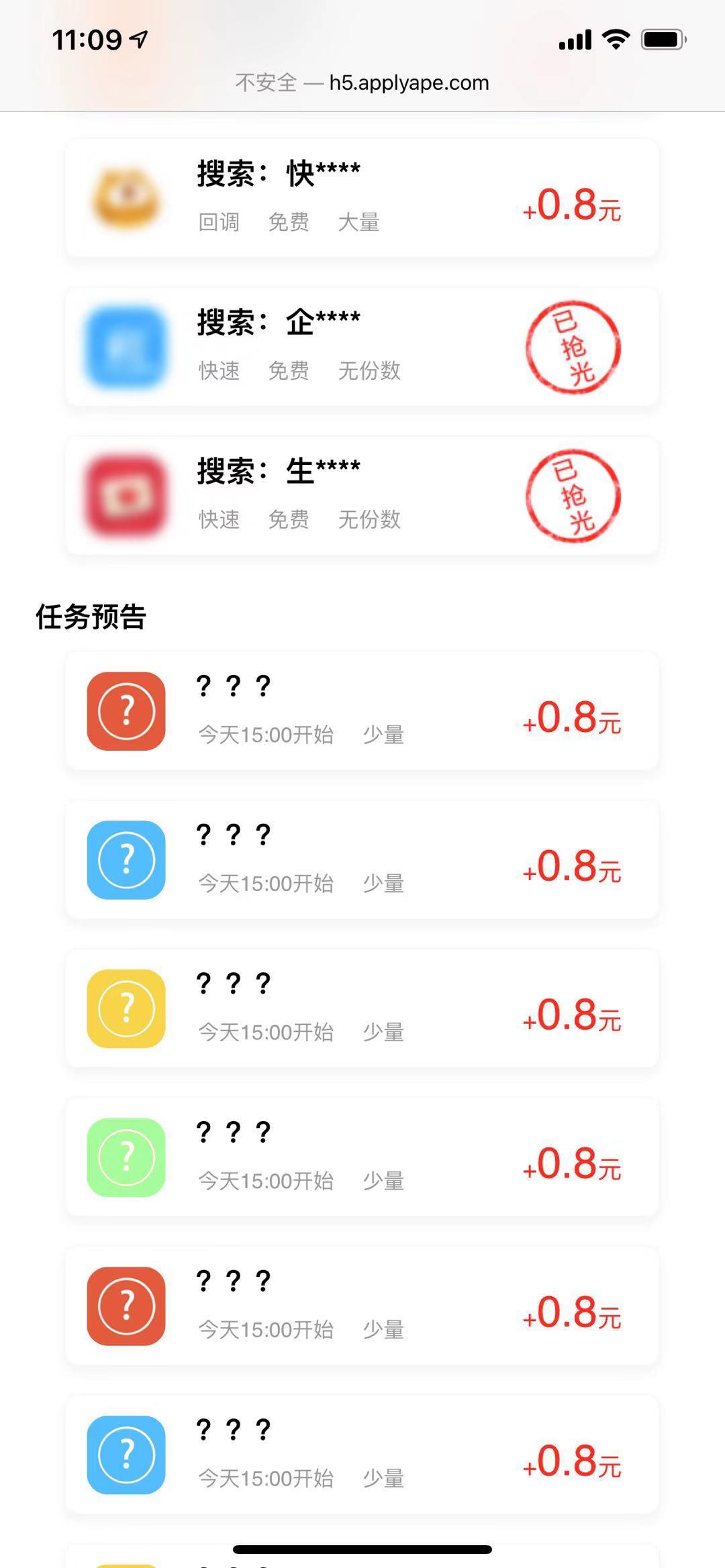Tap the green question mark preview icon
The height and width of the screenshot is (1568, 725).
click(126, 1159)
